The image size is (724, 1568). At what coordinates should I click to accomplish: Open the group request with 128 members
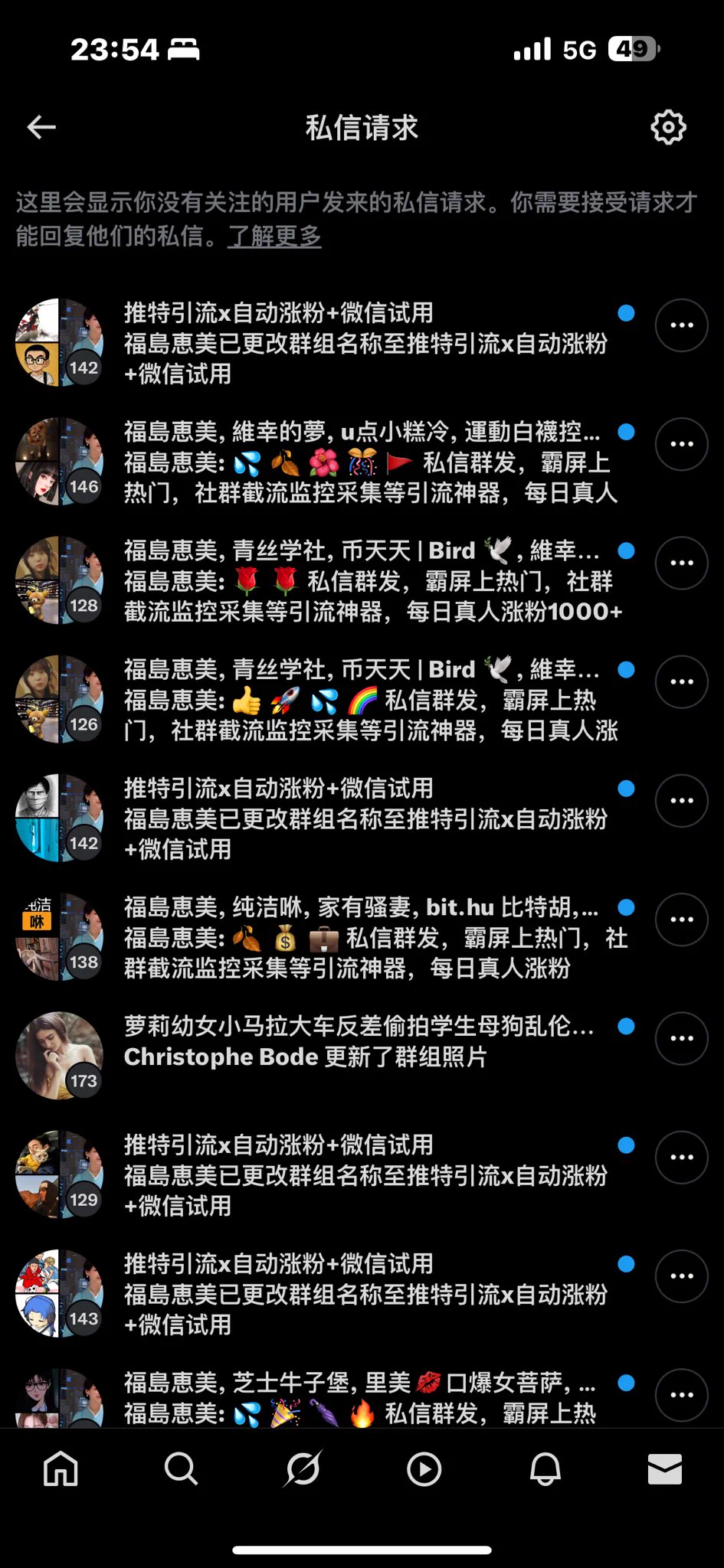point(368,581)
